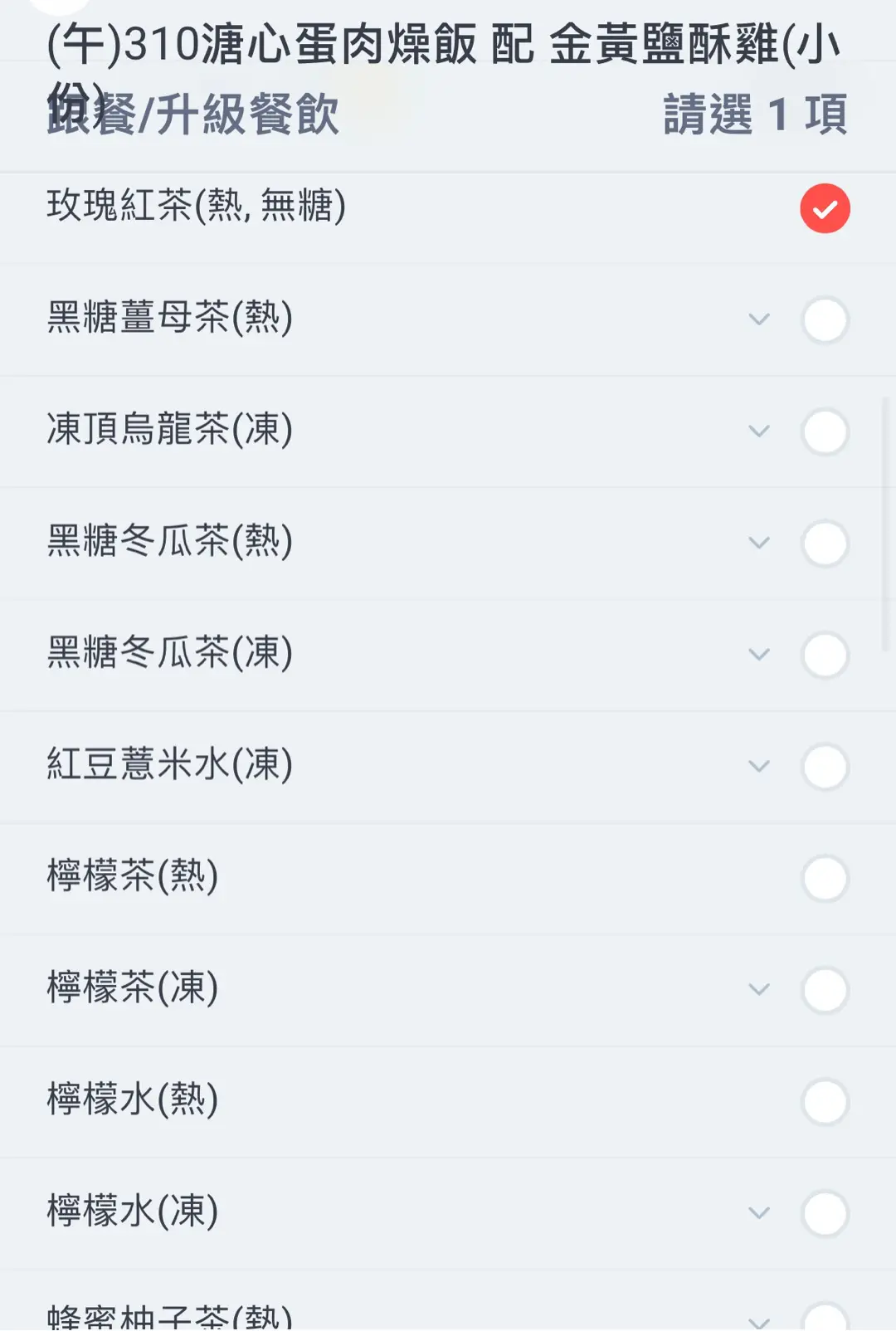Open sub-options for 黑糖冬瓜茶(熱)
The width and height of the screenshot is (896, 1331).
759,544
